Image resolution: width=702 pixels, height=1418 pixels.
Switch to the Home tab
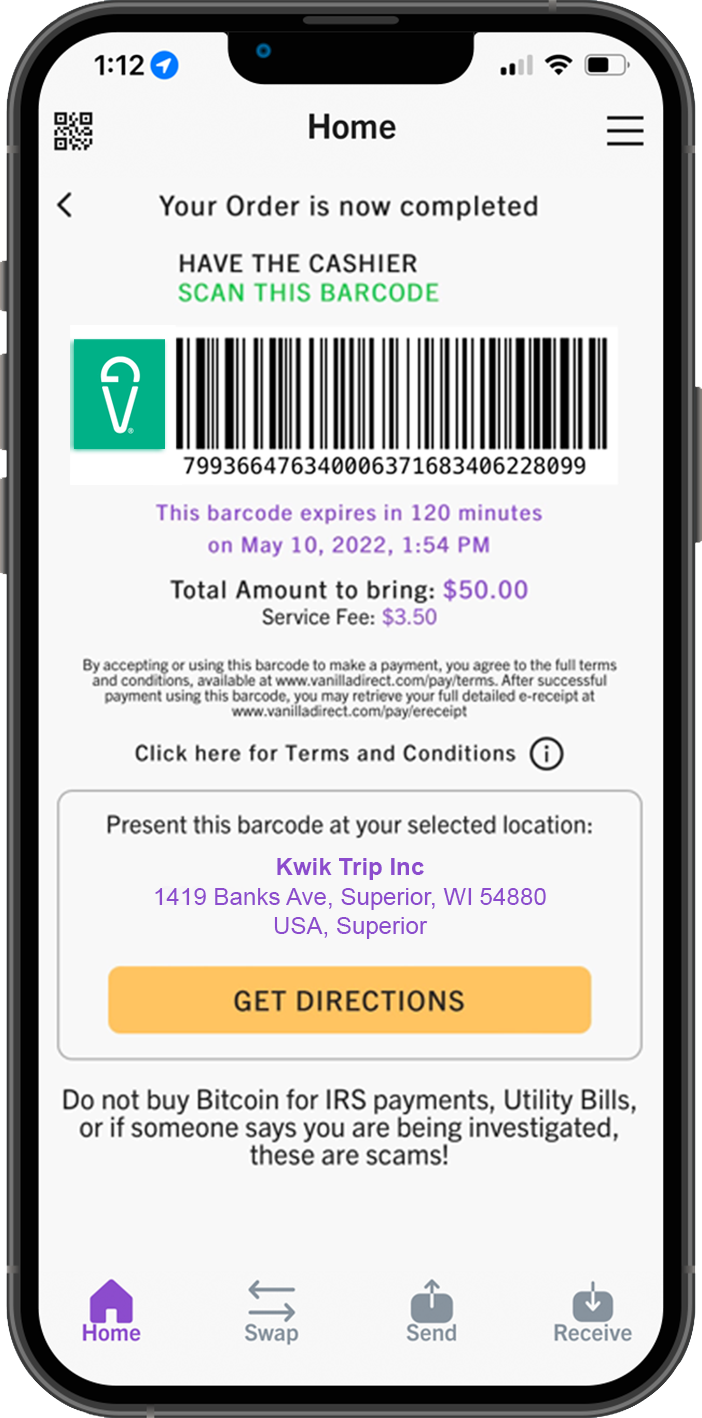click(x=111, y=1311)
